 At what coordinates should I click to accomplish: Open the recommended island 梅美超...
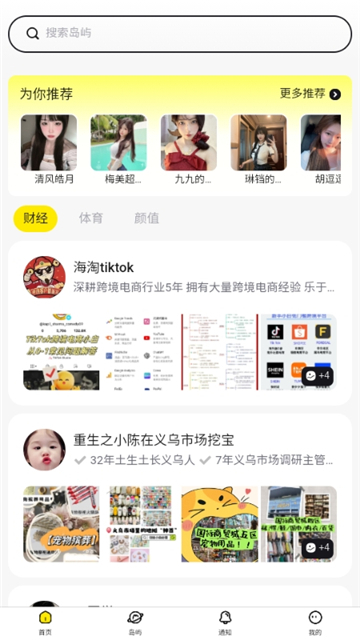[119, 149]
